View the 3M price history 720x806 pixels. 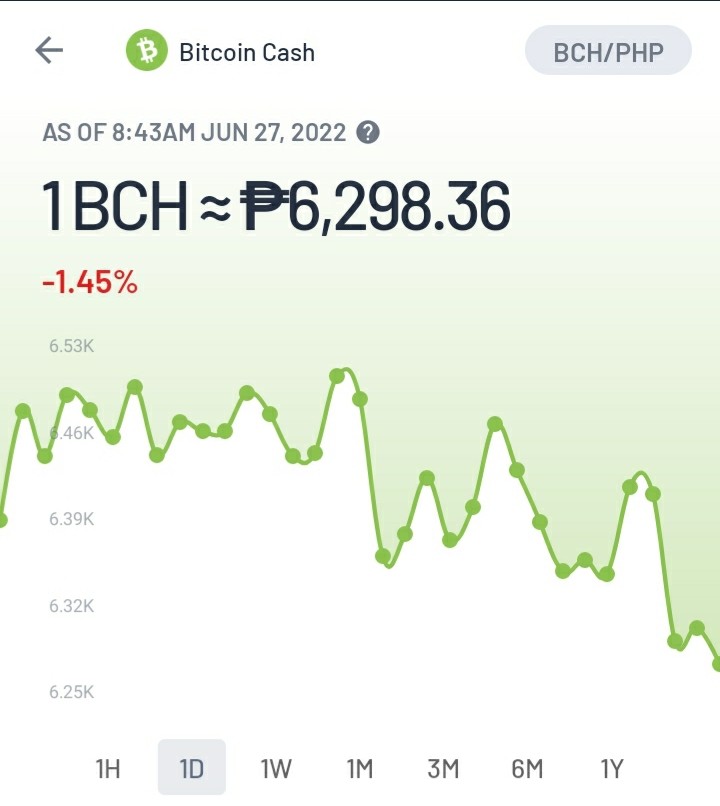click(443, 768)
